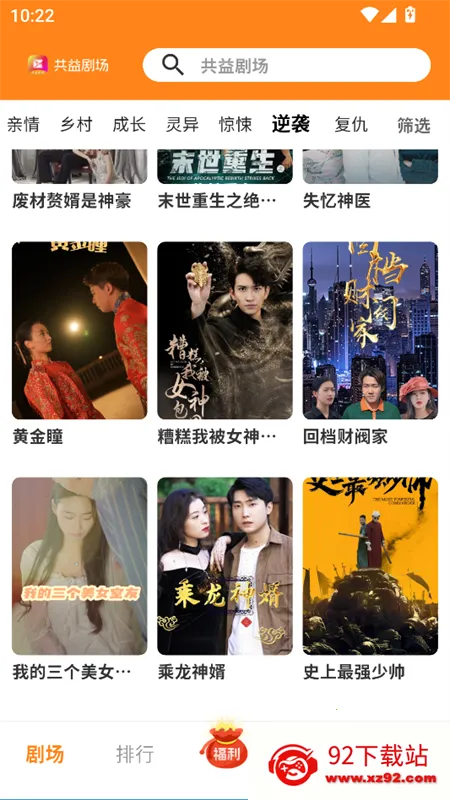Open the 筛选 filter option
Viewport: 450px width, 800px height.
coord(414,125)
